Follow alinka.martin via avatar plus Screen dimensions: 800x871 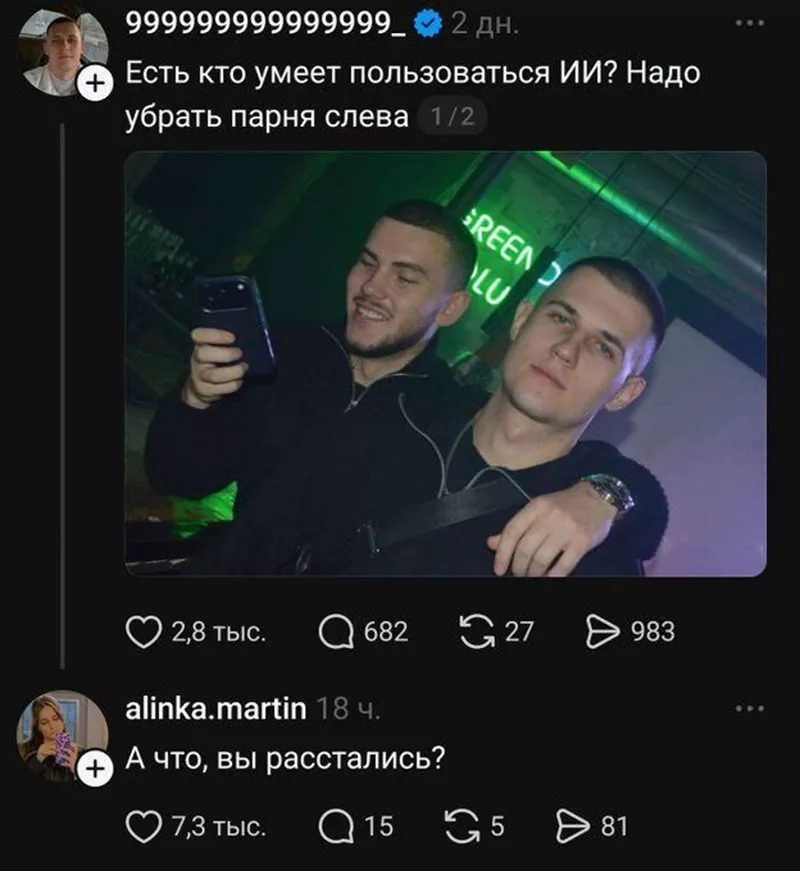(x=92, y=770)
